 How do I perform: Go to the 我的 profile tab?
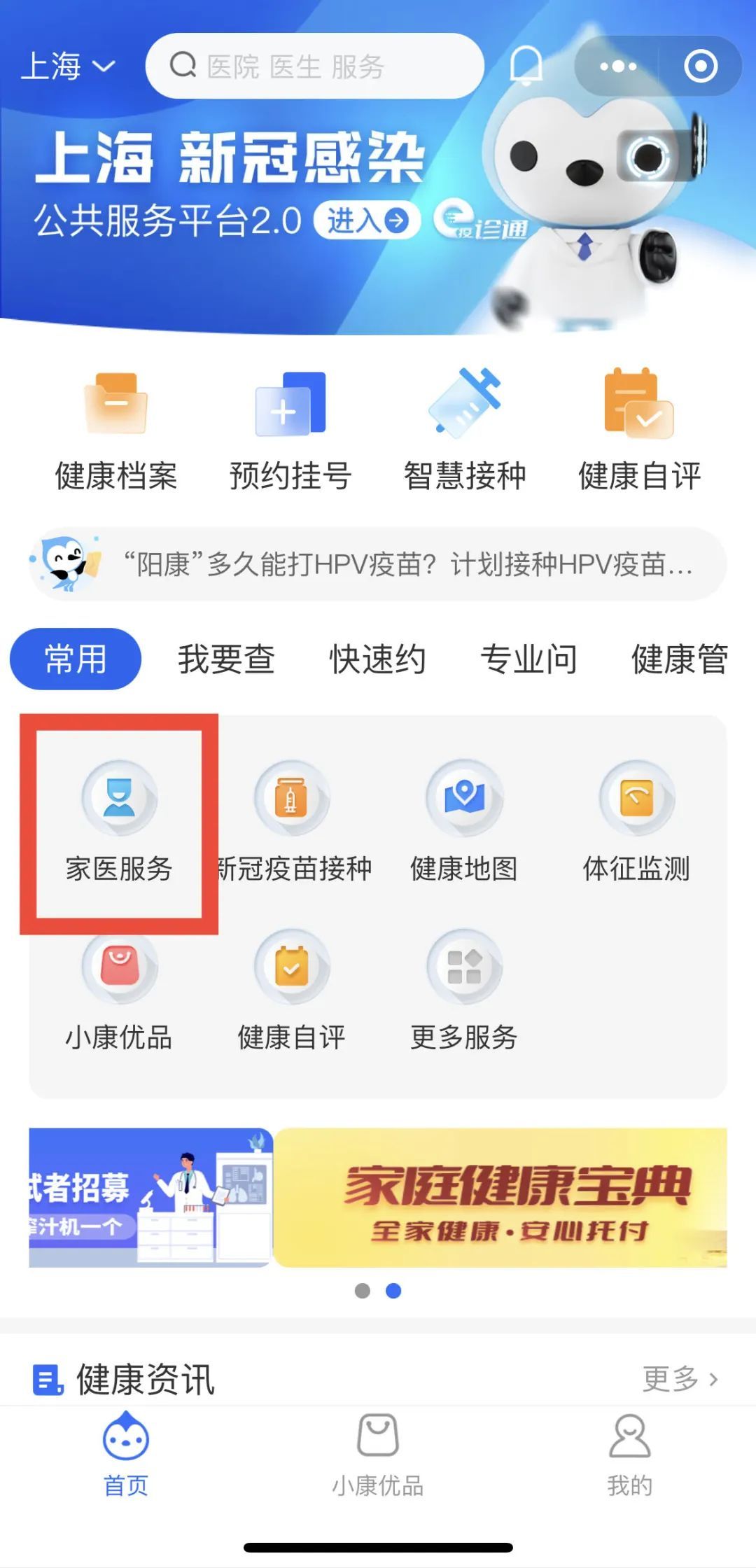coord(629,1452)
